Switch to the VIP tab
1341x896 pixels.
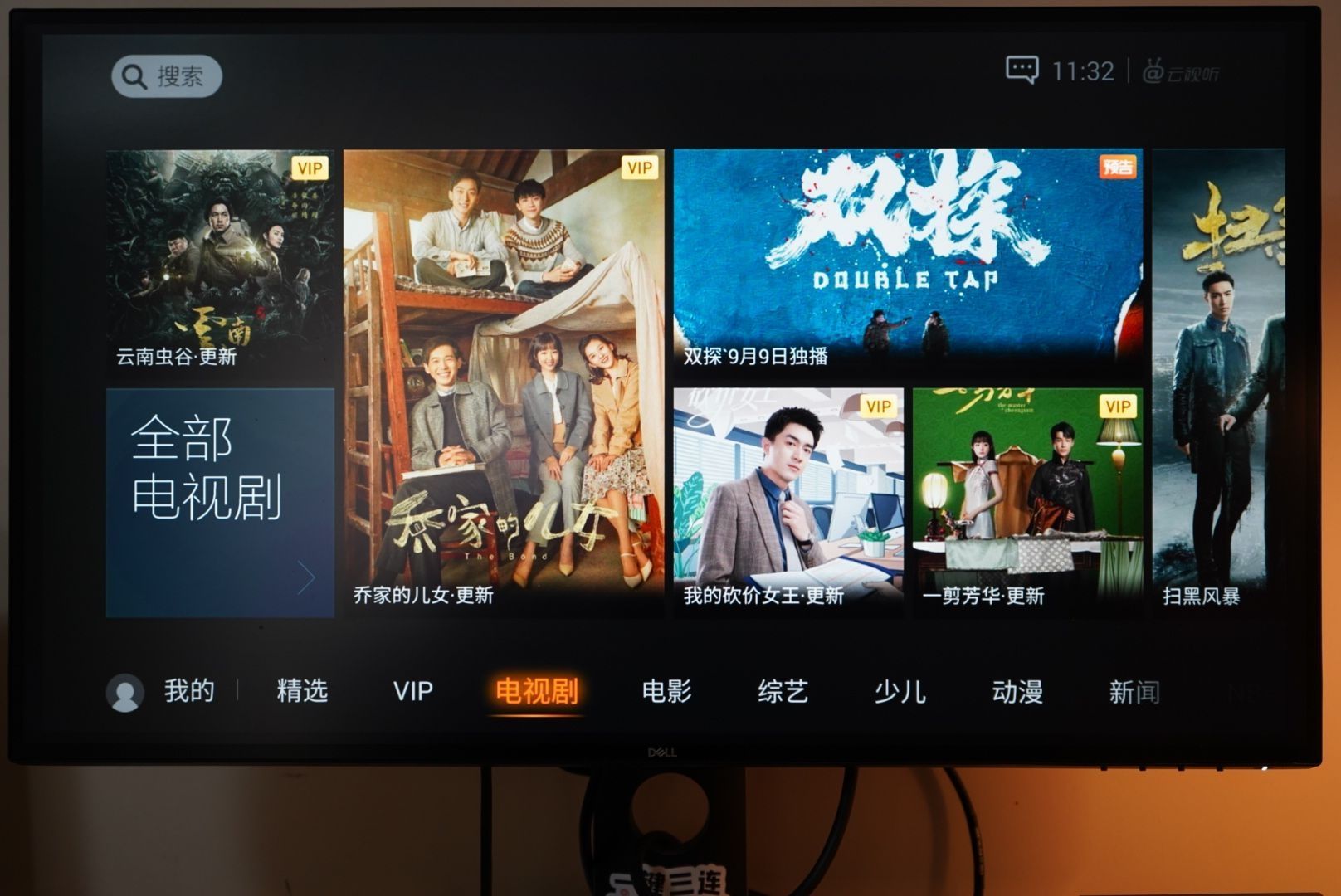pos(412,691)
